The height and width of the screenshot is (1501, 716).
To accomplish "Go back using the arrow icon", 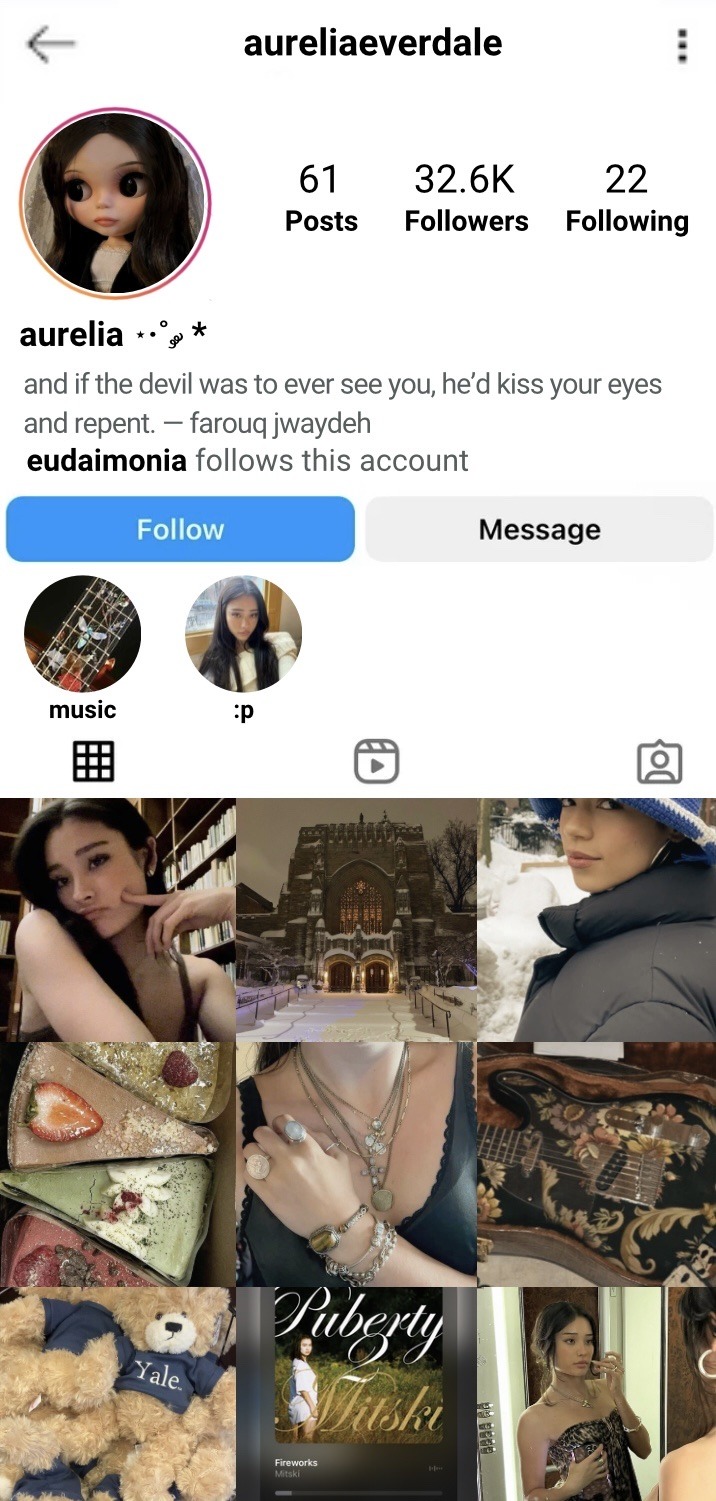I will pos(51,44).
